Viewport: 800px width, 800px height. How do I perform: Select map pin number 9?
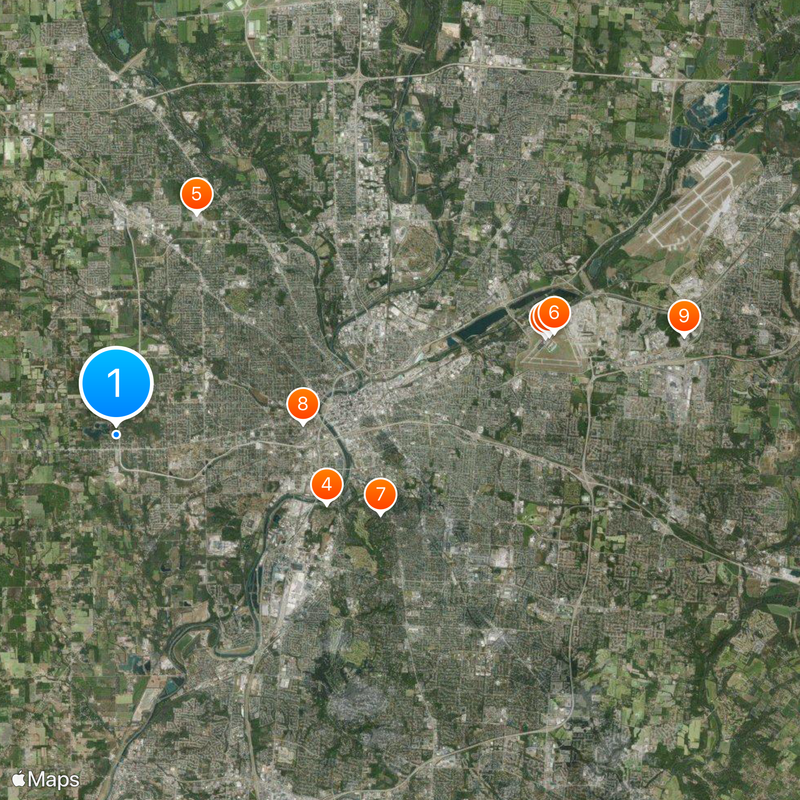click(684, 316)
